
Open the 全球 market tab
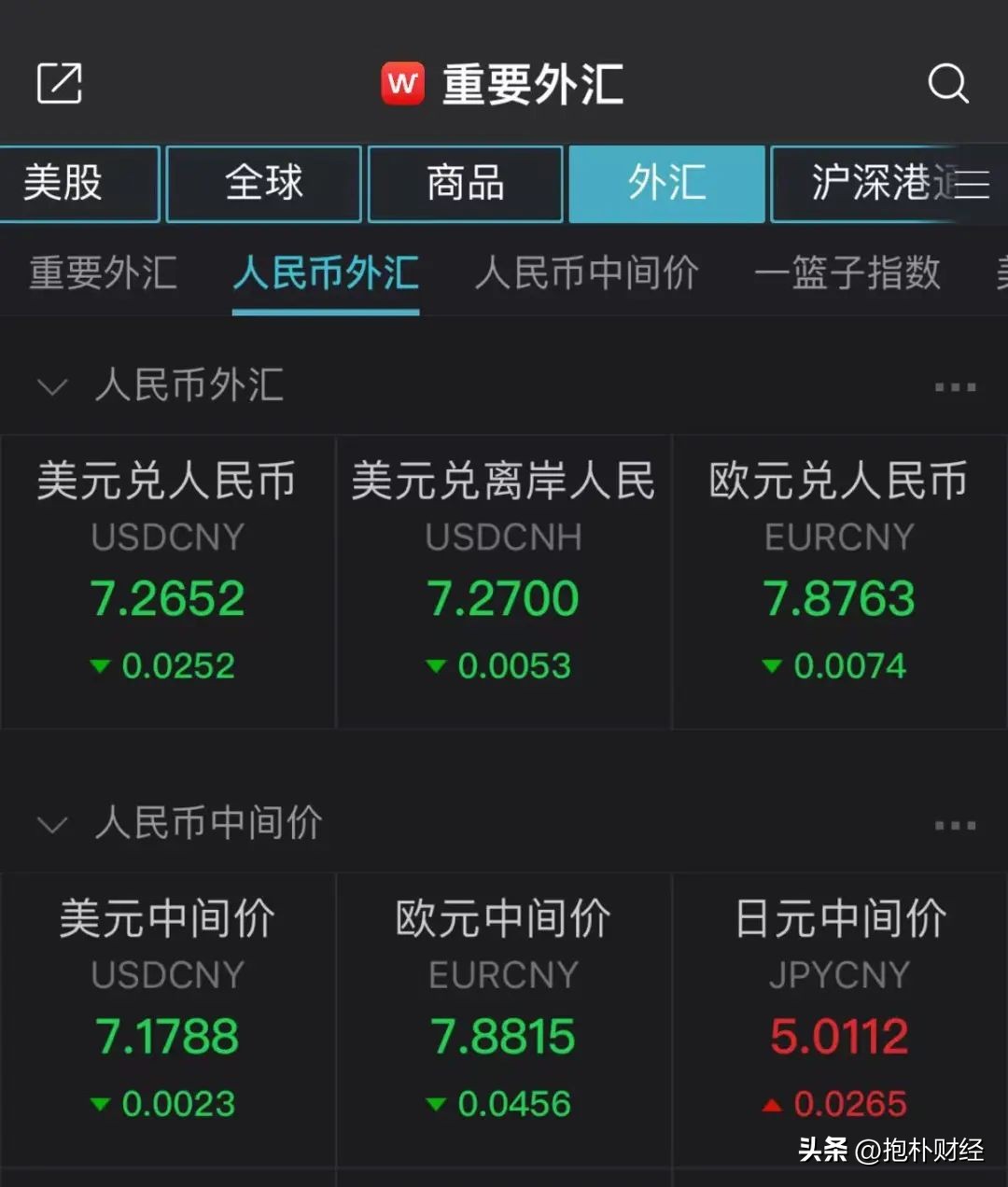coord(263,183)
